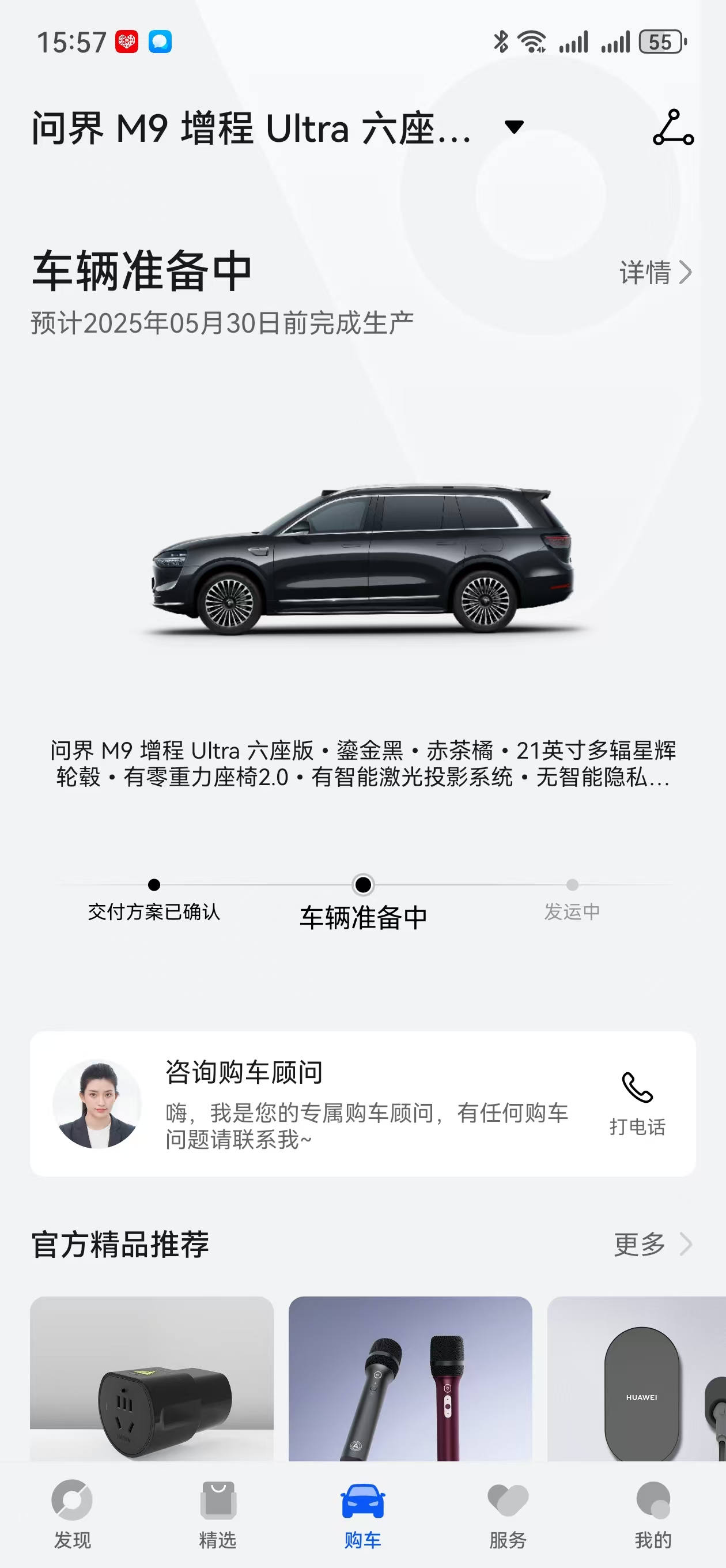Switch to the 精选 tab

217,1514
